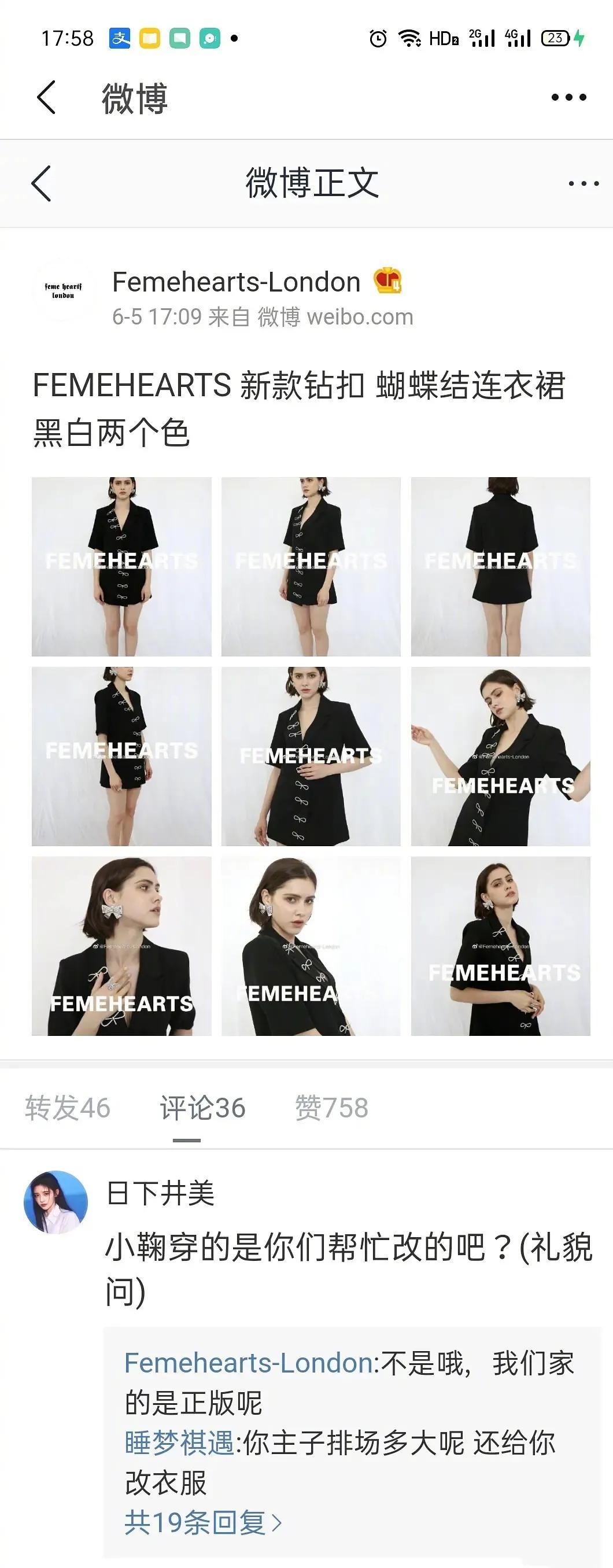Open the three-dot menu next to 微博正文
The width and height of the screenshot is (613, 1568).
[x=583, y=183]
